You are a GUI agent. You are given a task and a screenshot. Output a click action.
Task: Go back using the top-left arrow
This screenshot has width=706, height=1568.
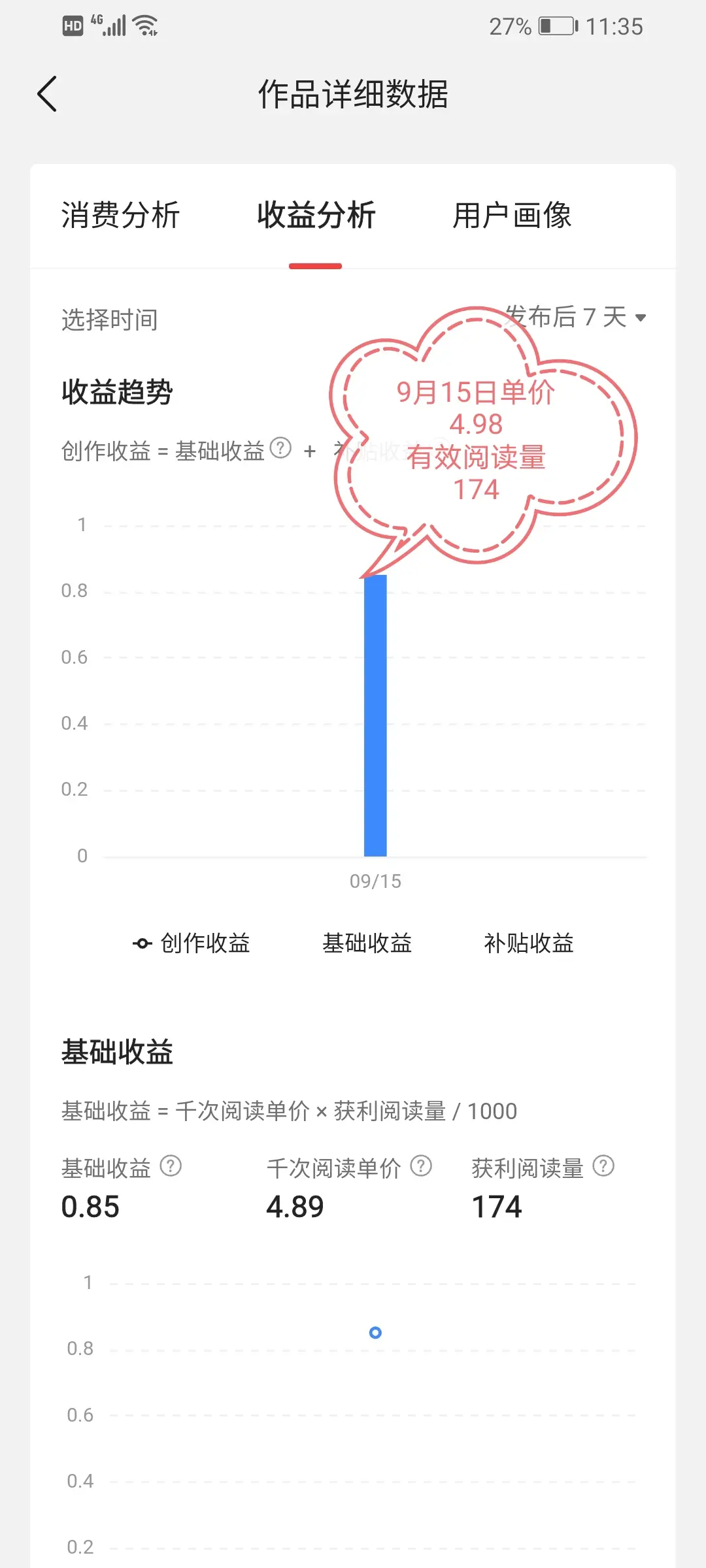tap(47, 94)
